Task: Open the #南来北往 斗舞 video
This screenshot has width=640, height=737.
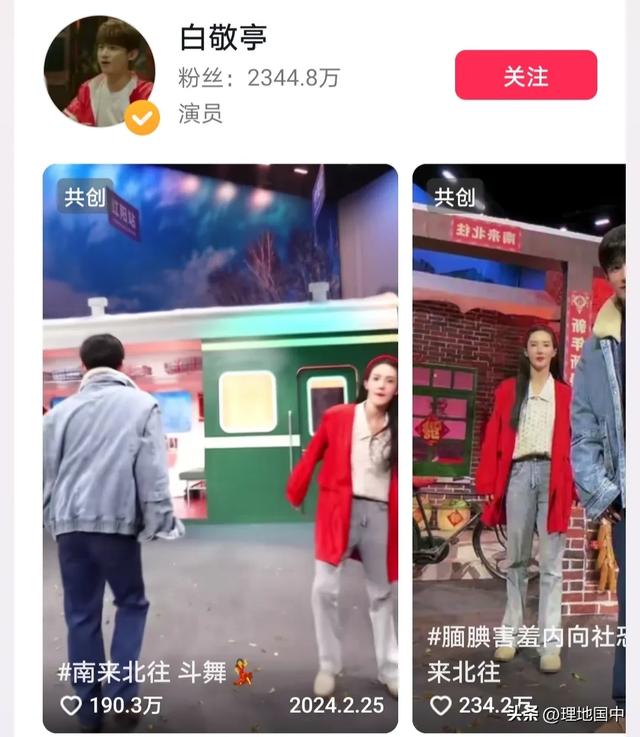Action: (220, 440)
